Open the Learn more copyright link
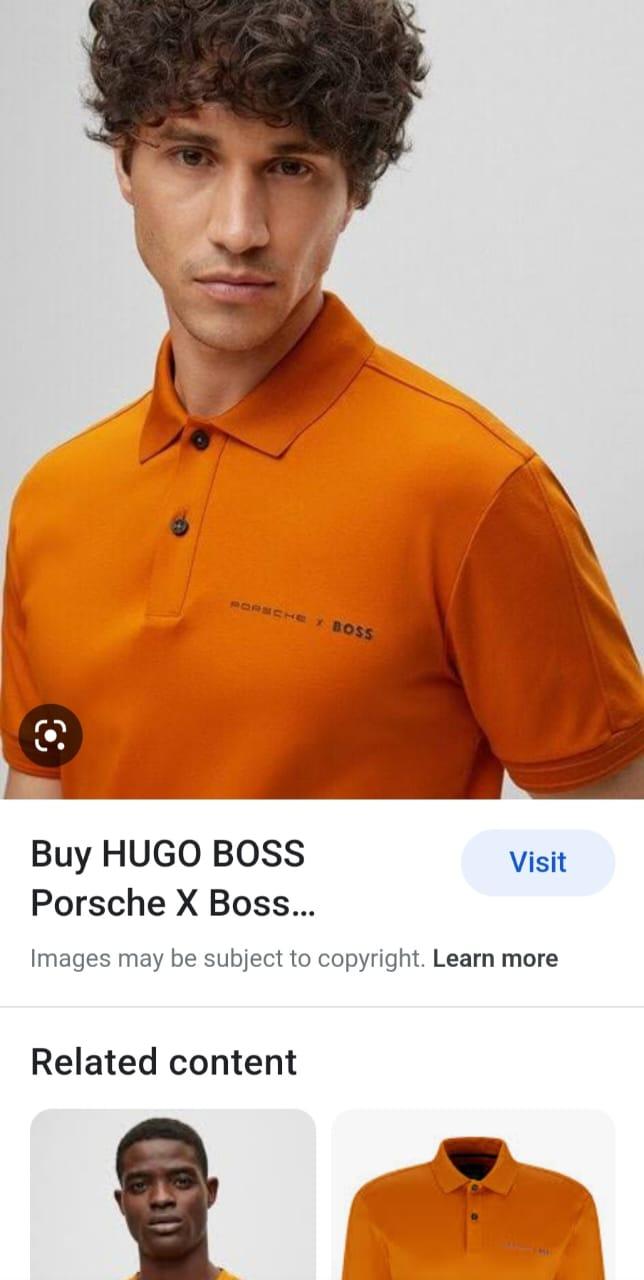The height and width of the screenshot is (1280, 644). pyautogui.click(x=495, y=959)
